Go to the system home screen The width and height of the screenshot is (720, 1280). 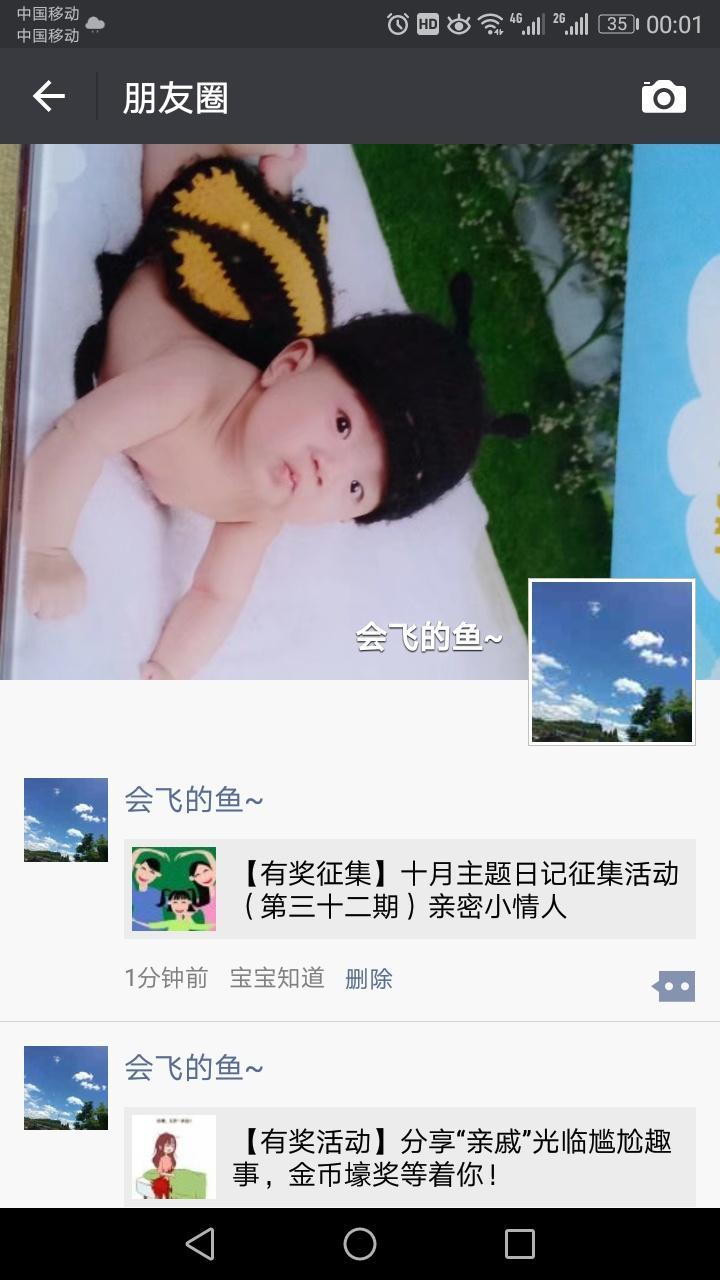pos(360,1244)
